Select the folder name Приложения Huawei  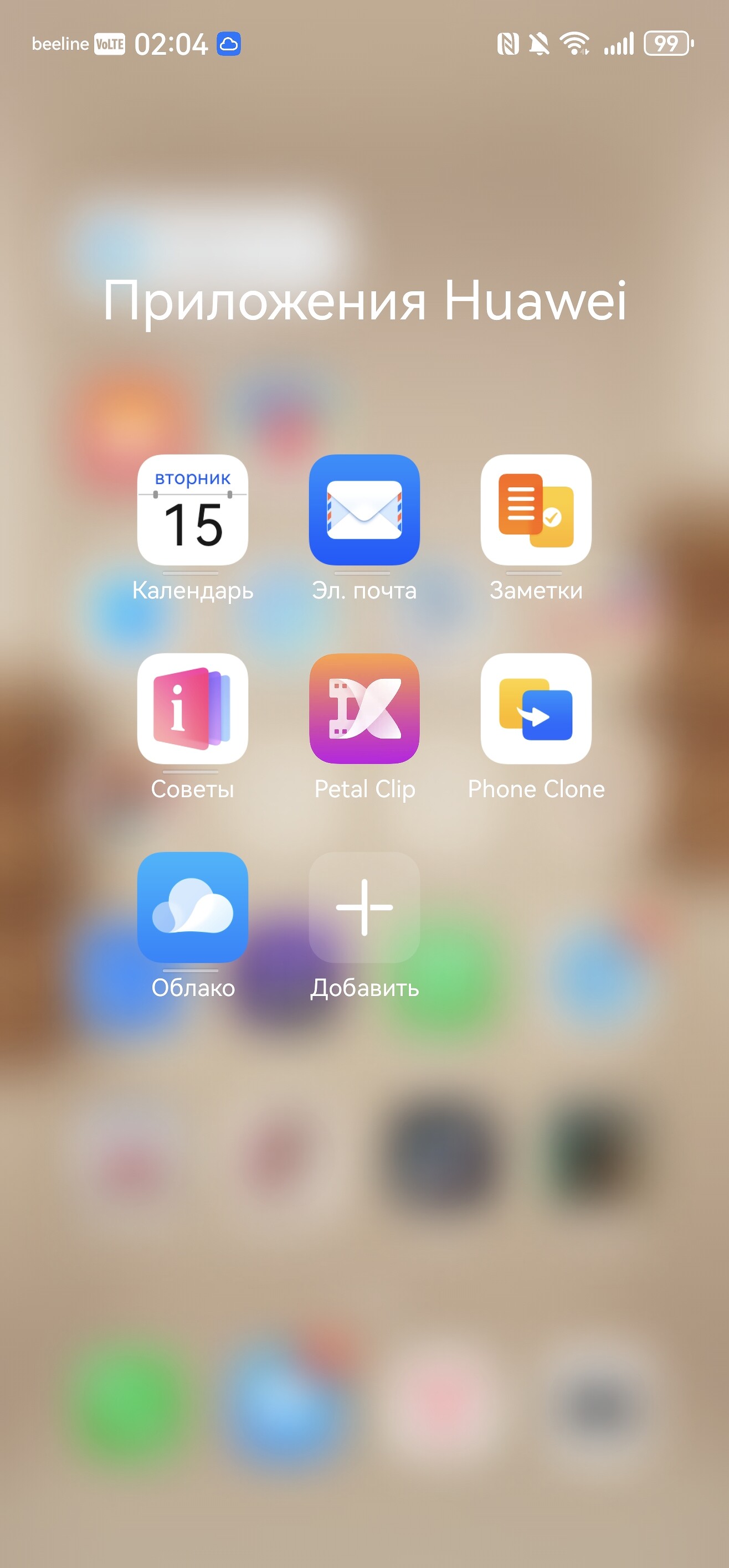coord(364,300)
